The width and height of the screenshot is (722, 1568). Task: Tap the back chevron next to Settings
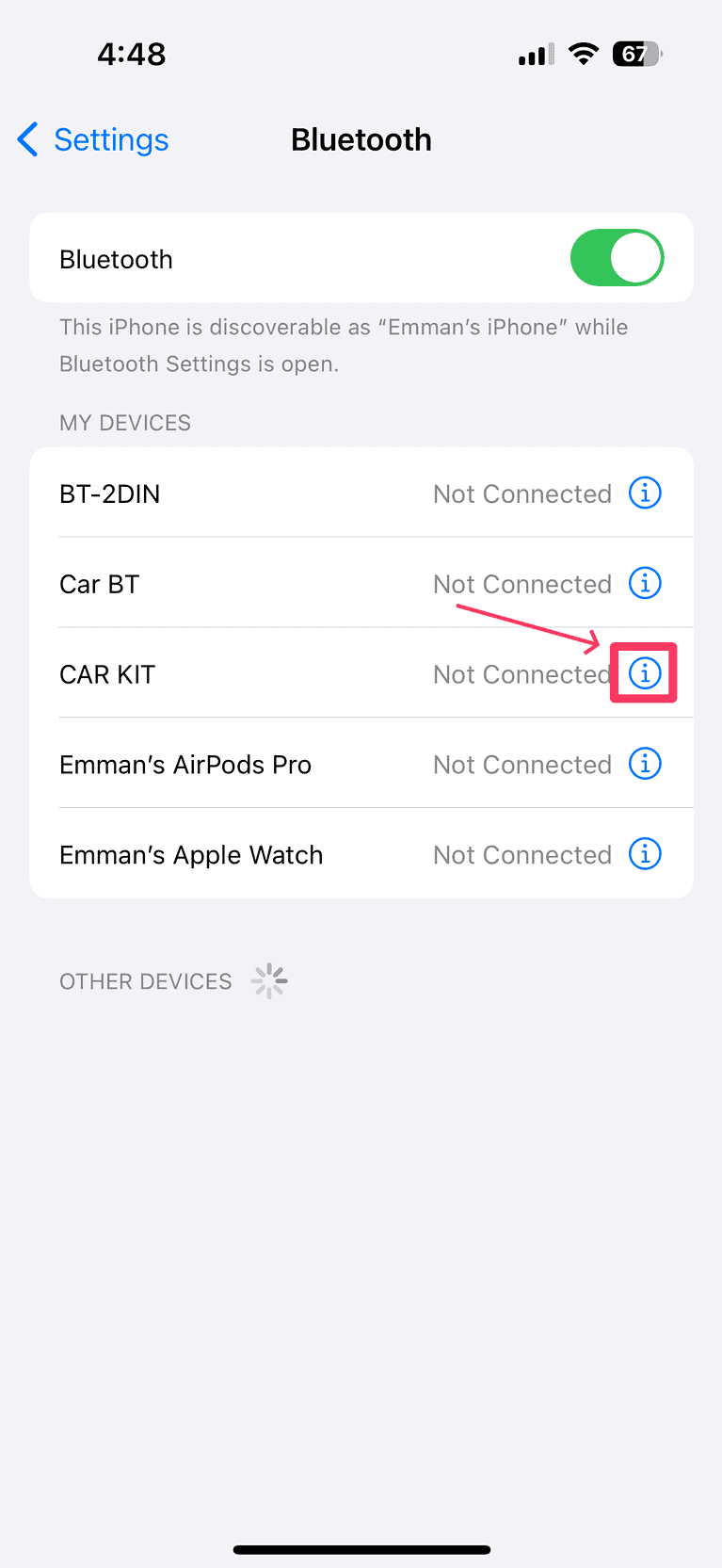coord(27,138)
